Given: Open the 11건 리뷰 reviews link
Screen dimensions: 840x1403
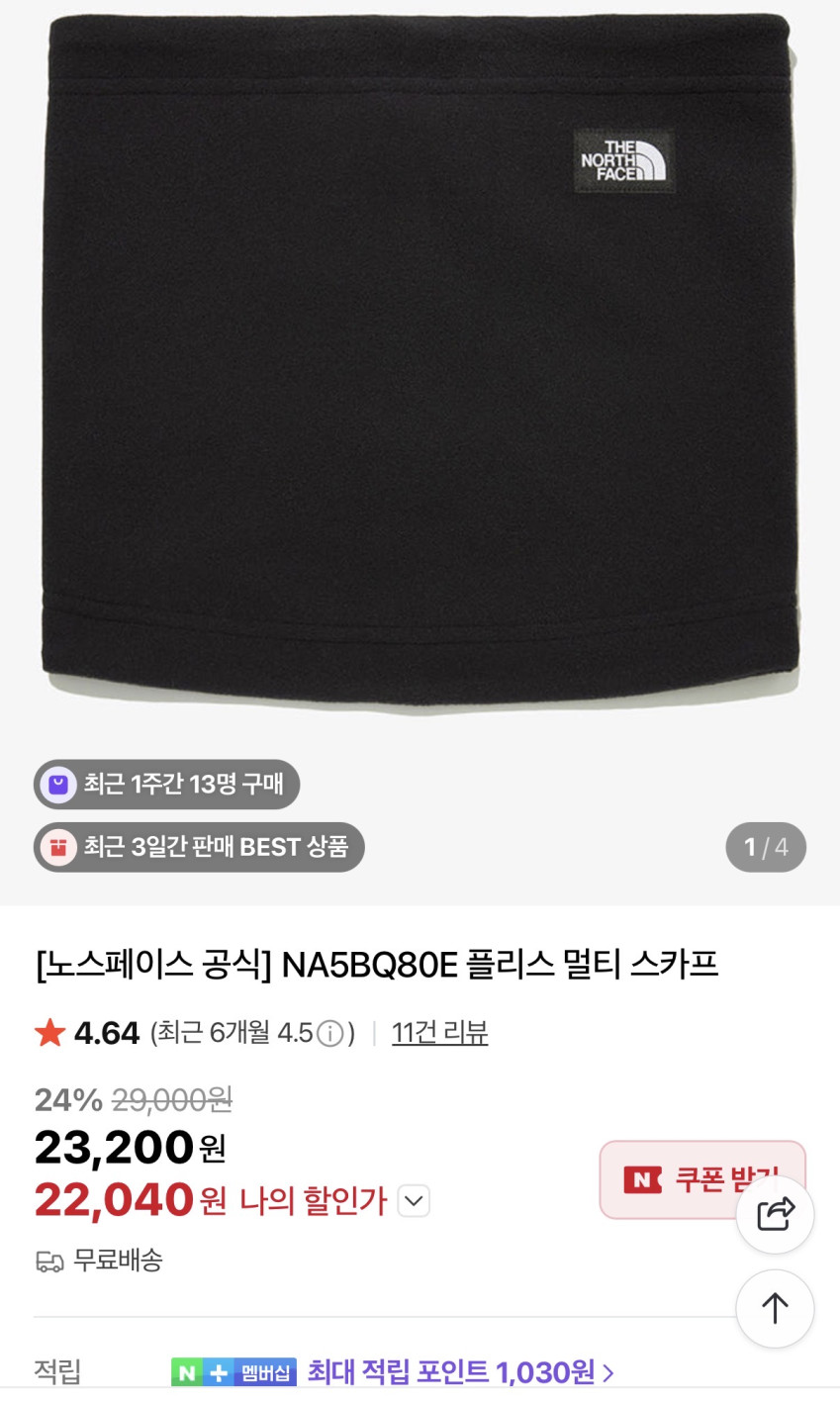Looking at the screenshot, I should click(439, 1033).
